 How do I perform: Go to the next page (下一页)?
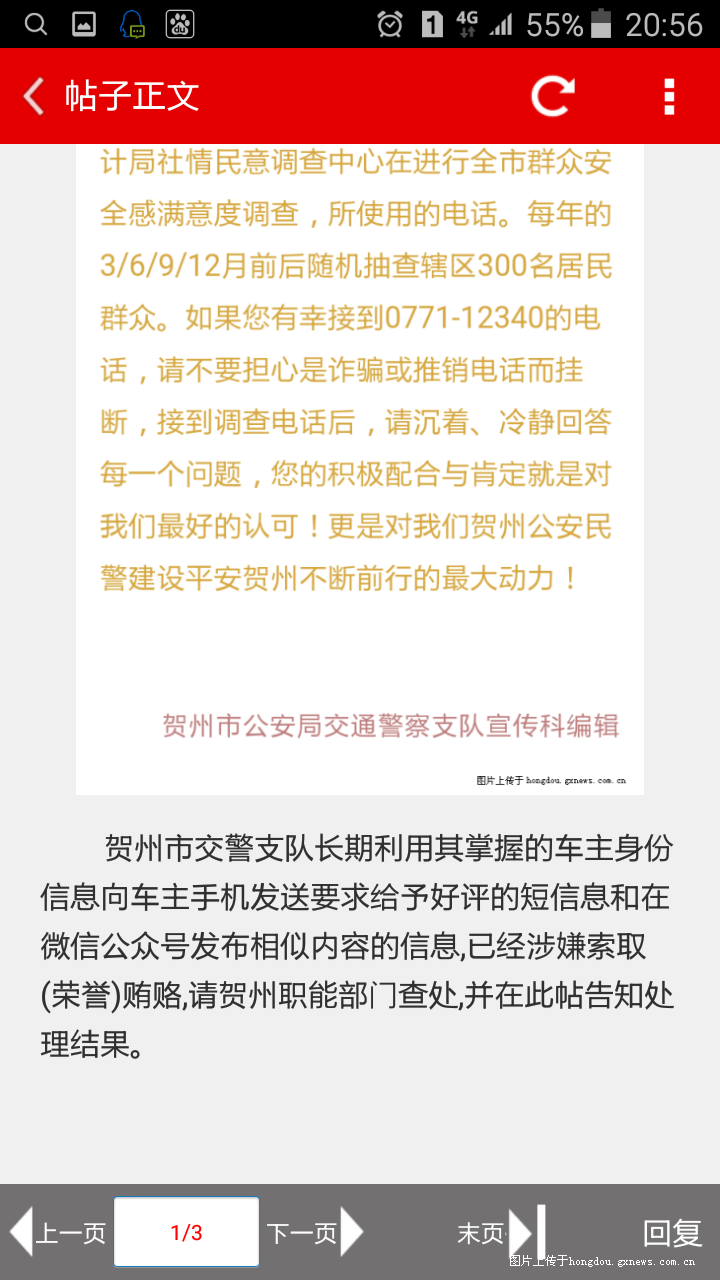(x=314, y=1232)
